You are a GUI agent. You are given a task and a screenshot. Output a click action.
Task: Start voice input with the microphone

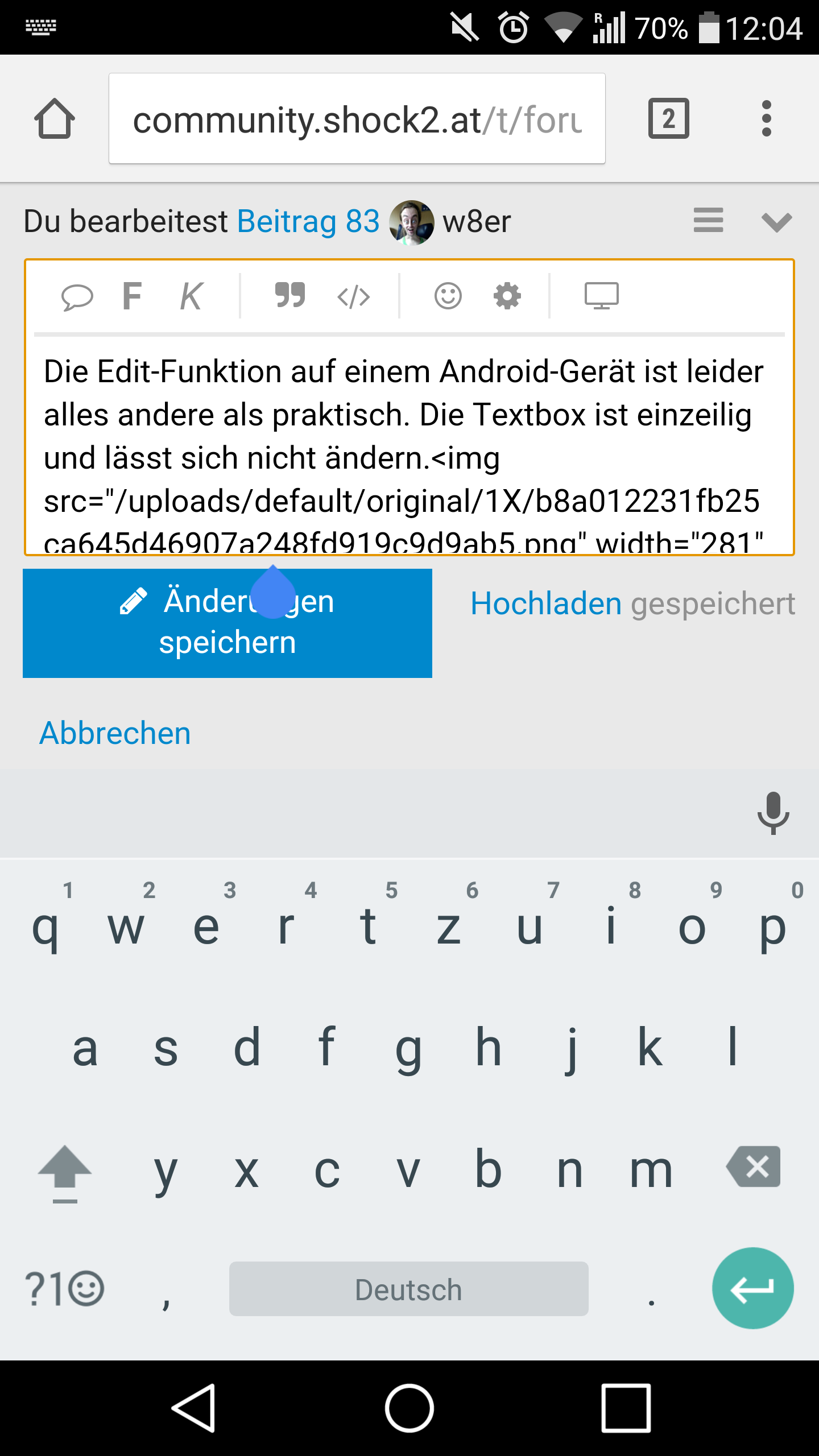773,813
